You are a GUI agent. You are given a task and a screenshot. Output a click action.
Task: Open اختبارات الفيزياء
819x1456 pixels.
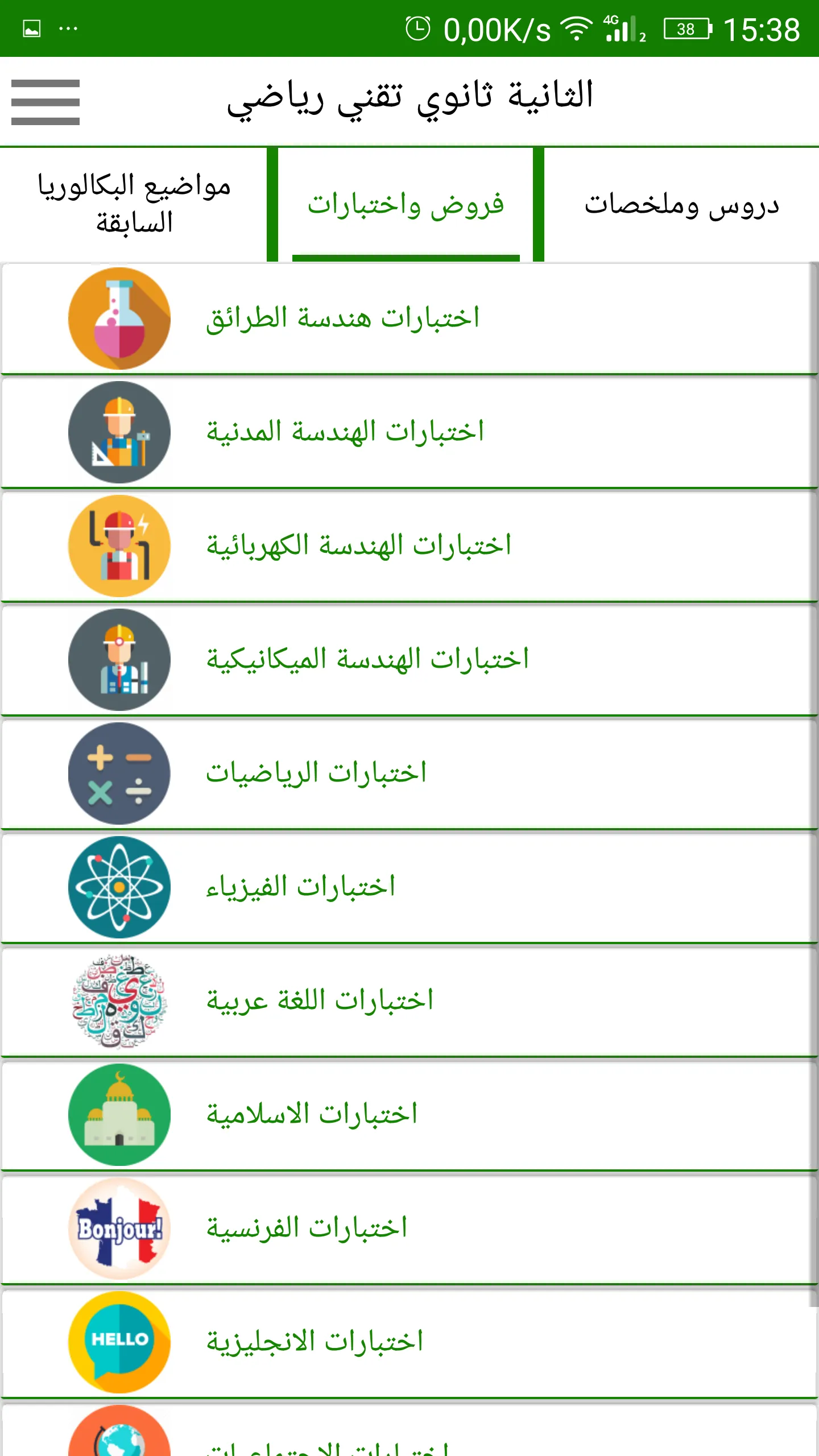(409, 887)
